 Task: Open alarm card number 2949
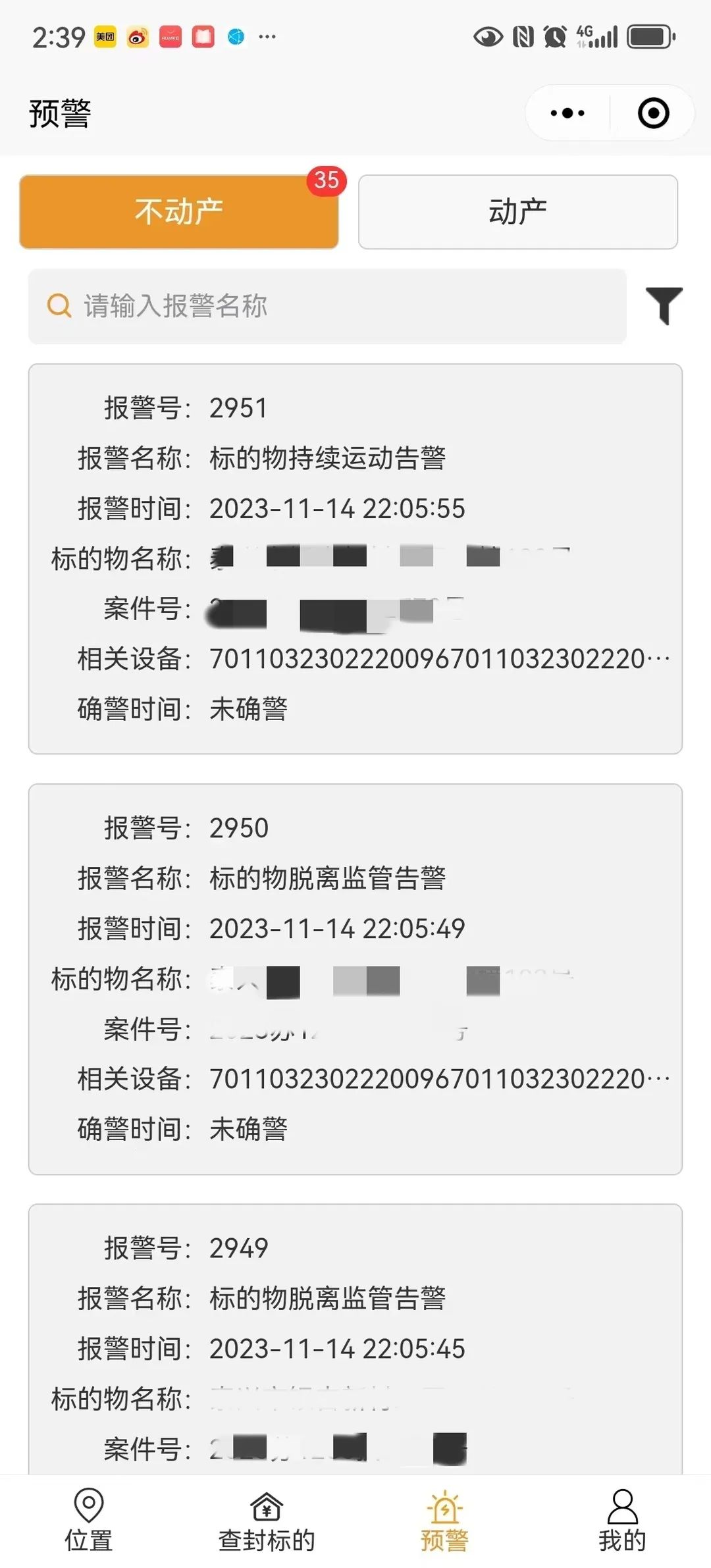[x=355, y=1336]
